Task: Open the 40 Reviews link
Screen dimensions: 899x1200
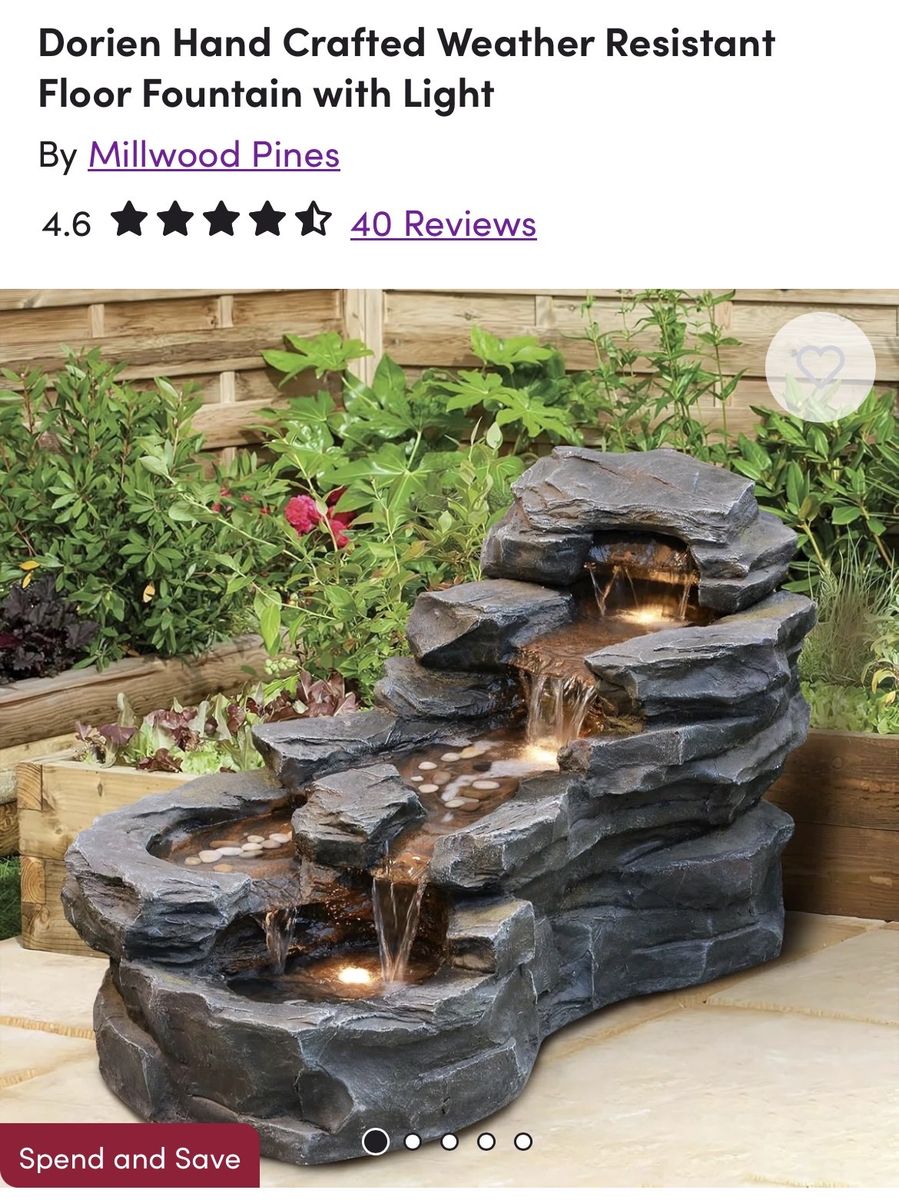Action: click(x=443, y=223)
